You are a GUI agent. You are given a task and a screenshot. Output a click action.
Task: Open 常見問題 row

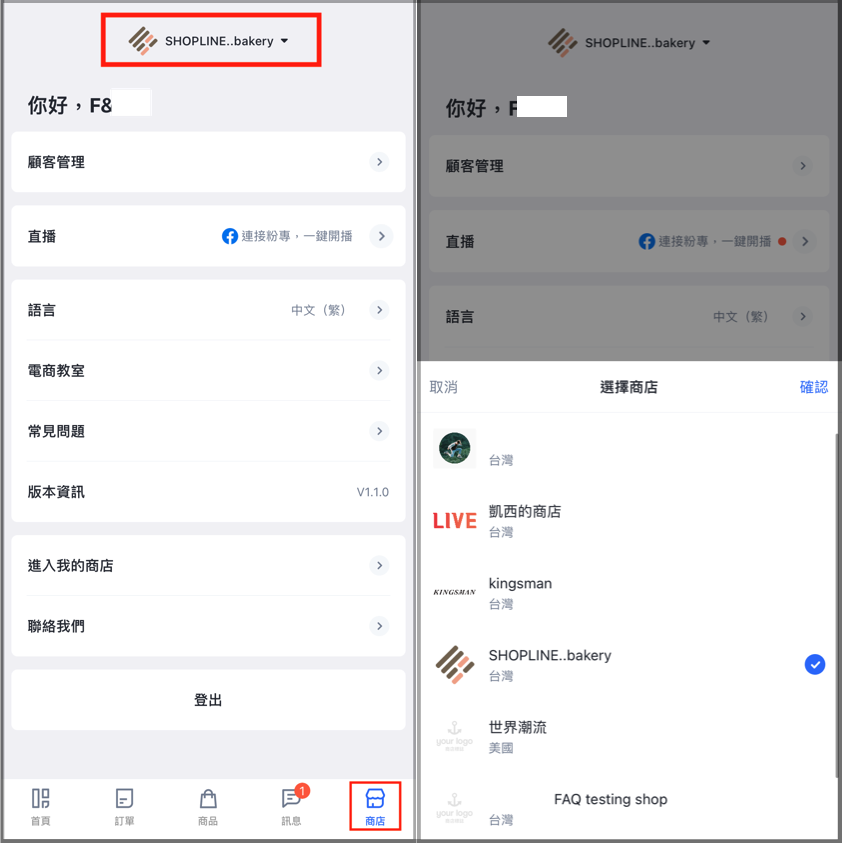(x=208, y=431)
